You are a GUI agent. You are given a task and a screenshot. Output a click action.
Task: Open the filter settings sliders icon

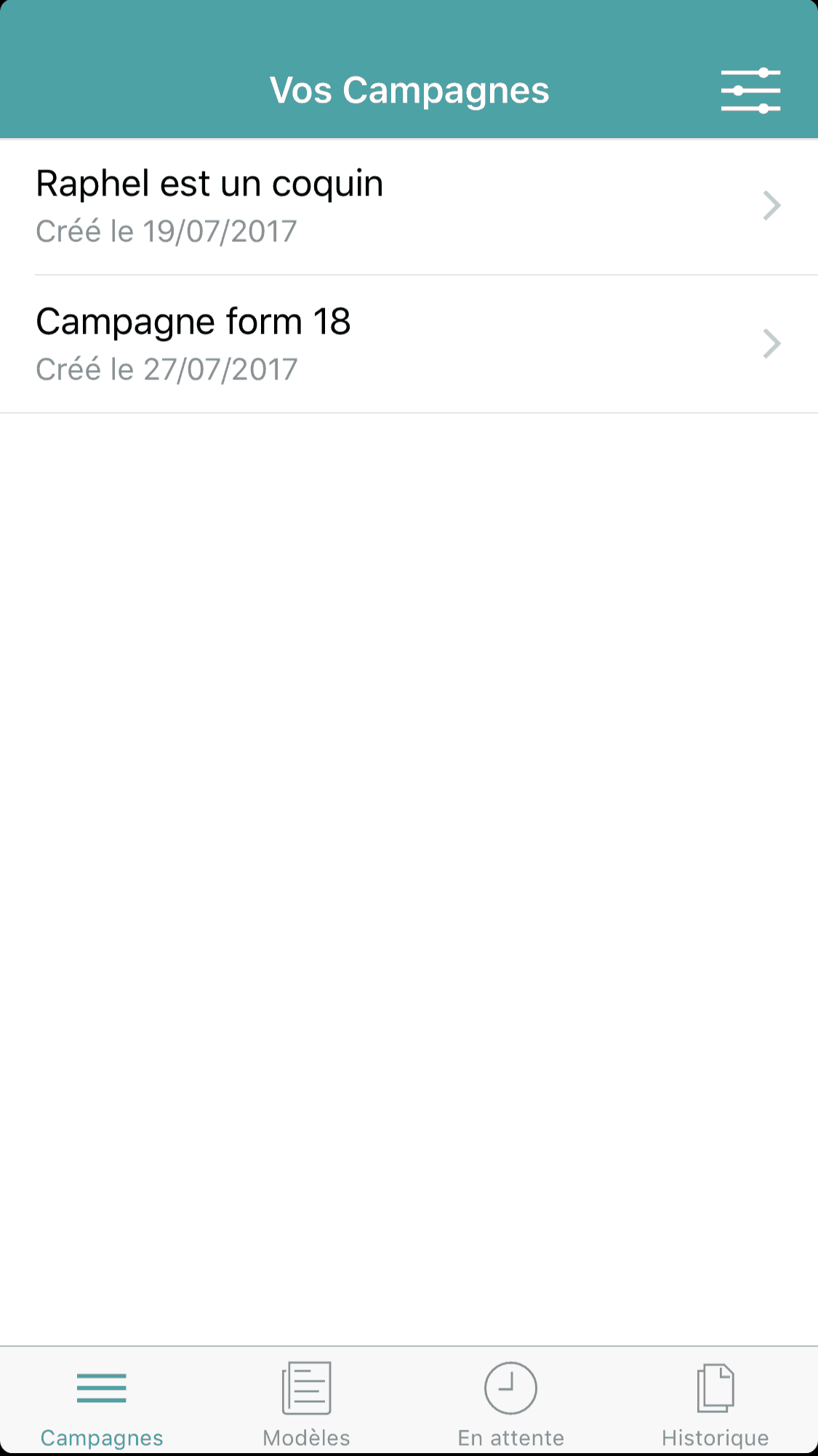pyautogui.click(x=750, y=91)
